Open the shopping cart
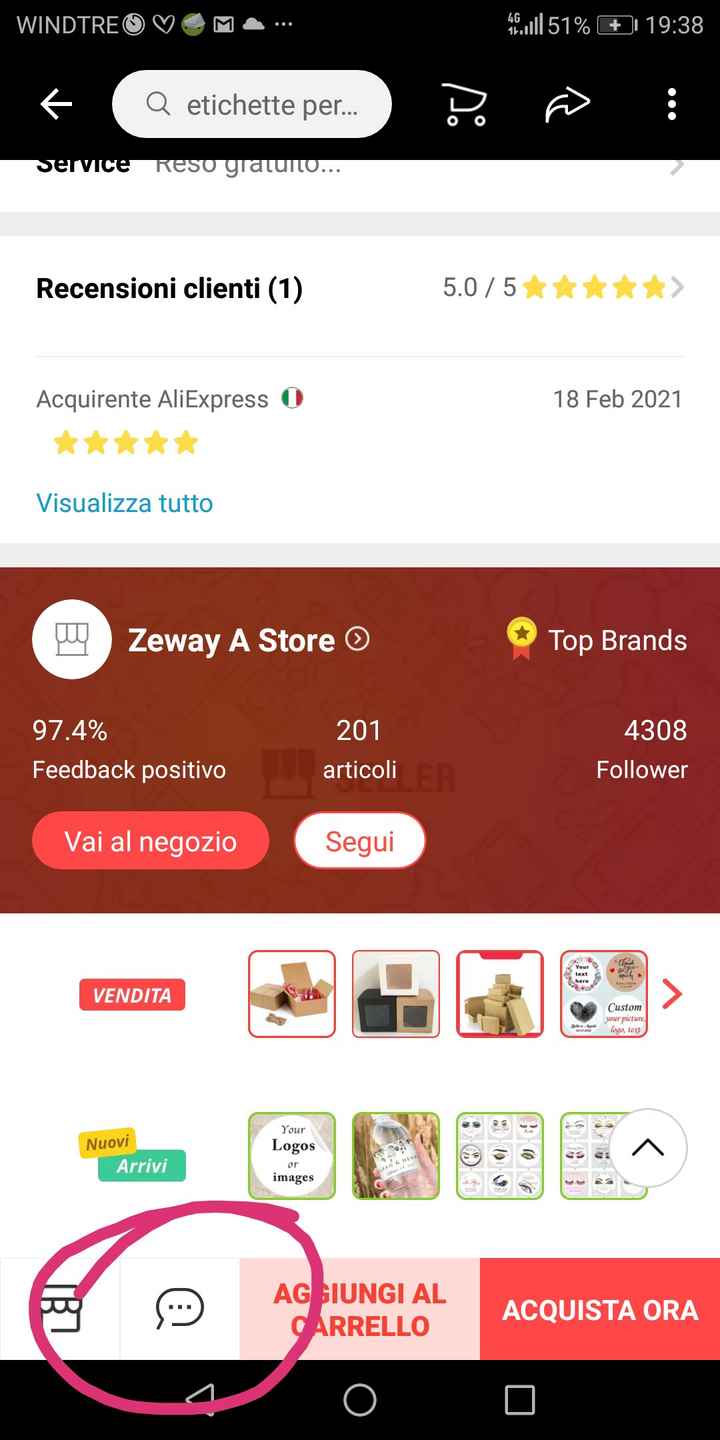 (462, 104)
